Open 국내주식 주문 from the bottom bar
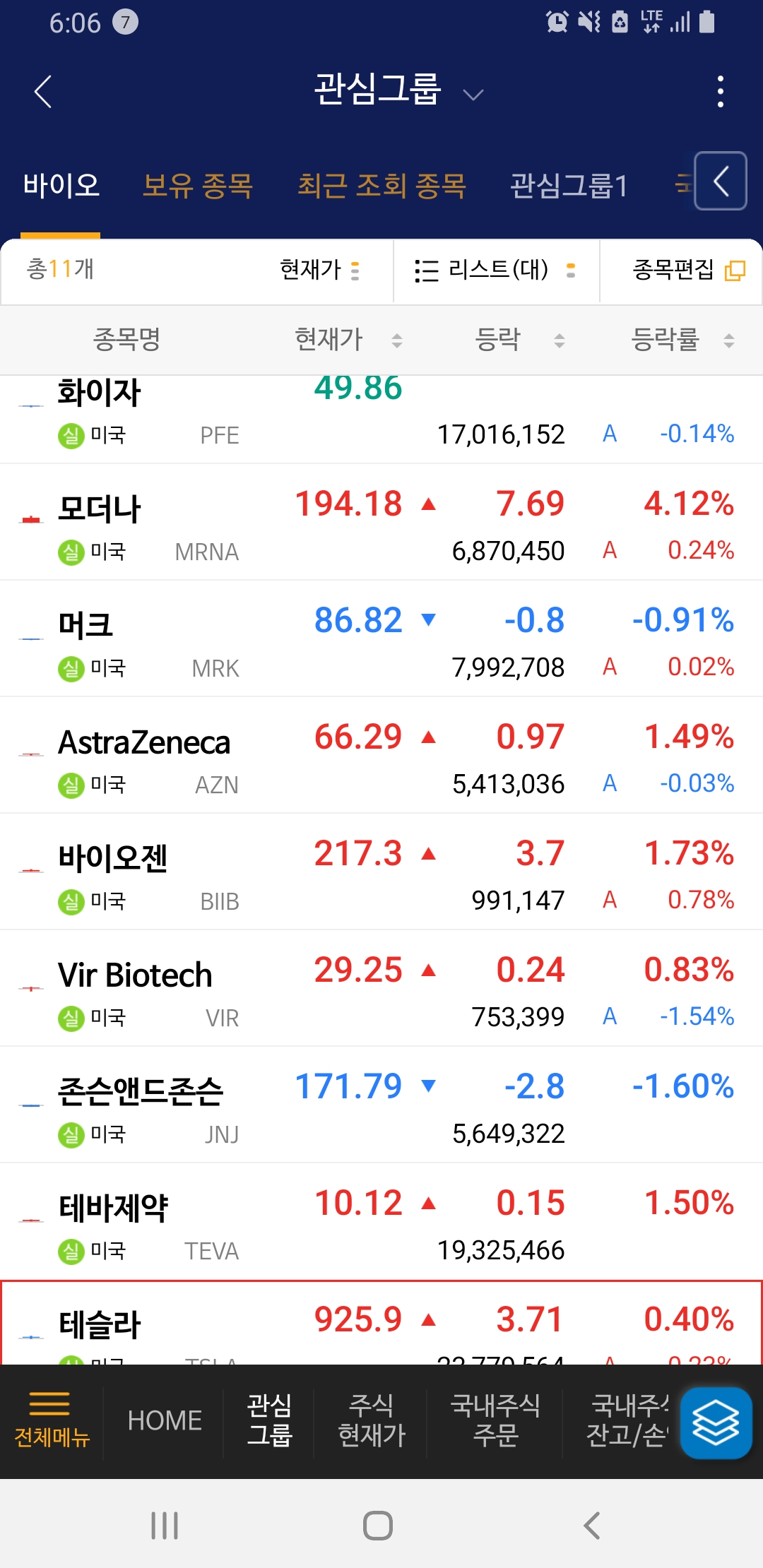The width and height of the screenshot is (763, 1568). coord(495,1421)
